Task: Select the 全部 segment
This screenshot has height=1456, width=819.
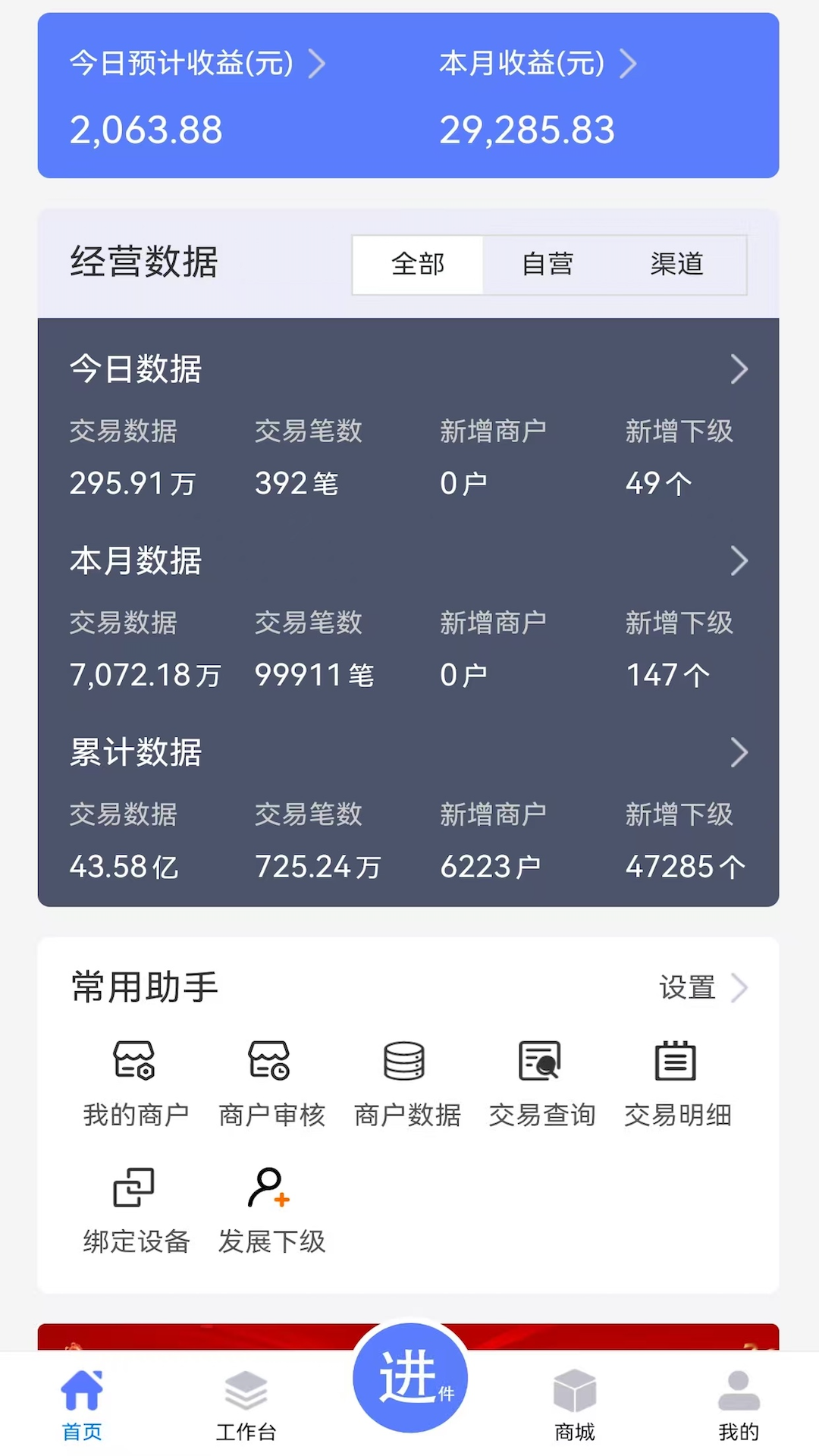Action: click(418, 264)
